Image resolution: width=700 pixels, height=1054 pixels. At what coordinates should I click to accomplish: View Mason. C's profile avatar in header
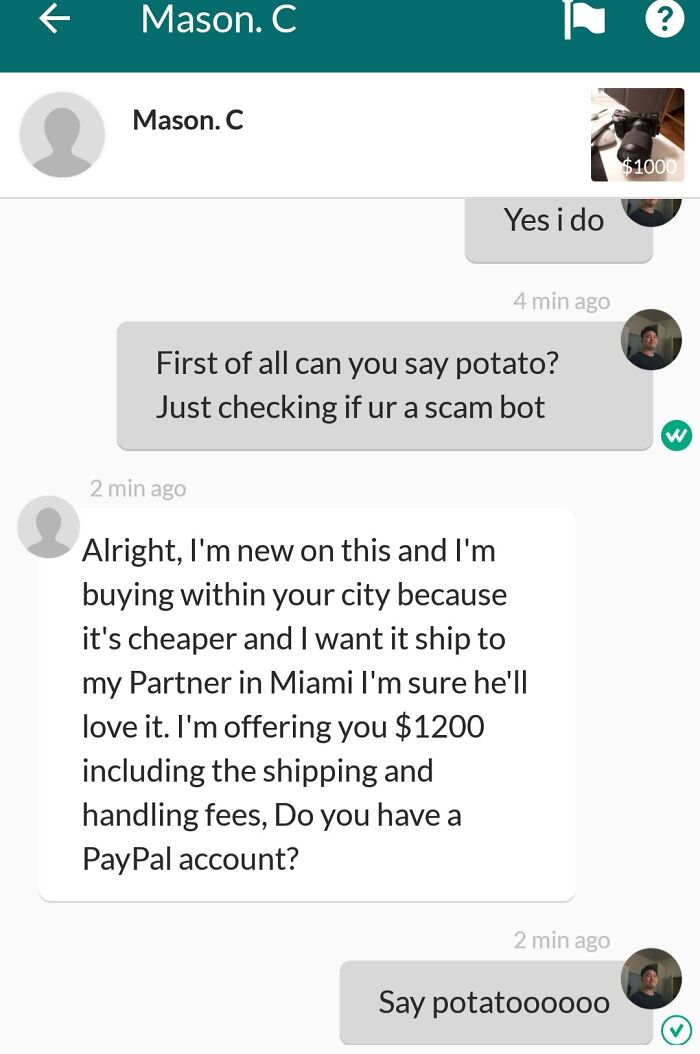coord(62,135)
